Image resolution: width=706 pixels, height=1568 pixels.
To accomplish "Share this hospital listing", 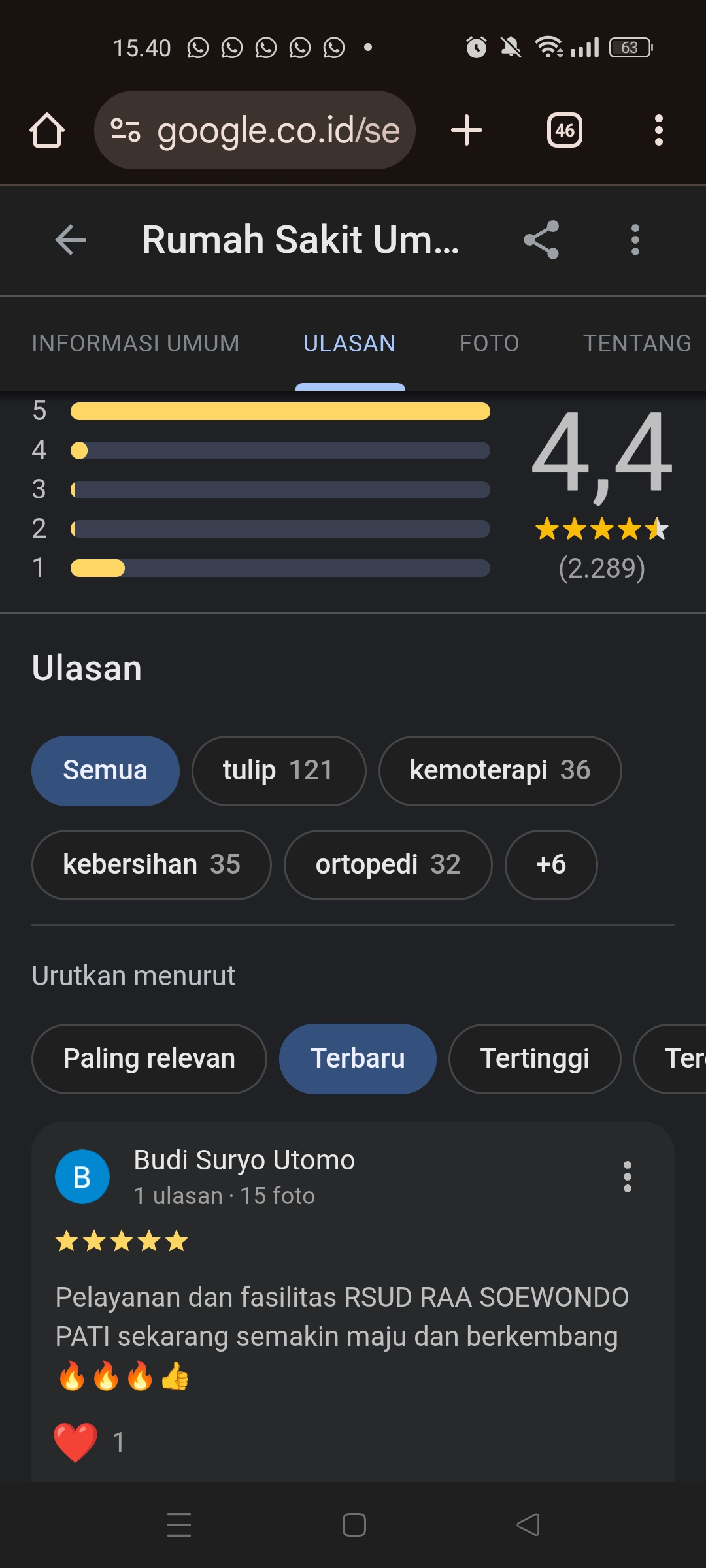I will pyautogui.click(x=541, y=240).
